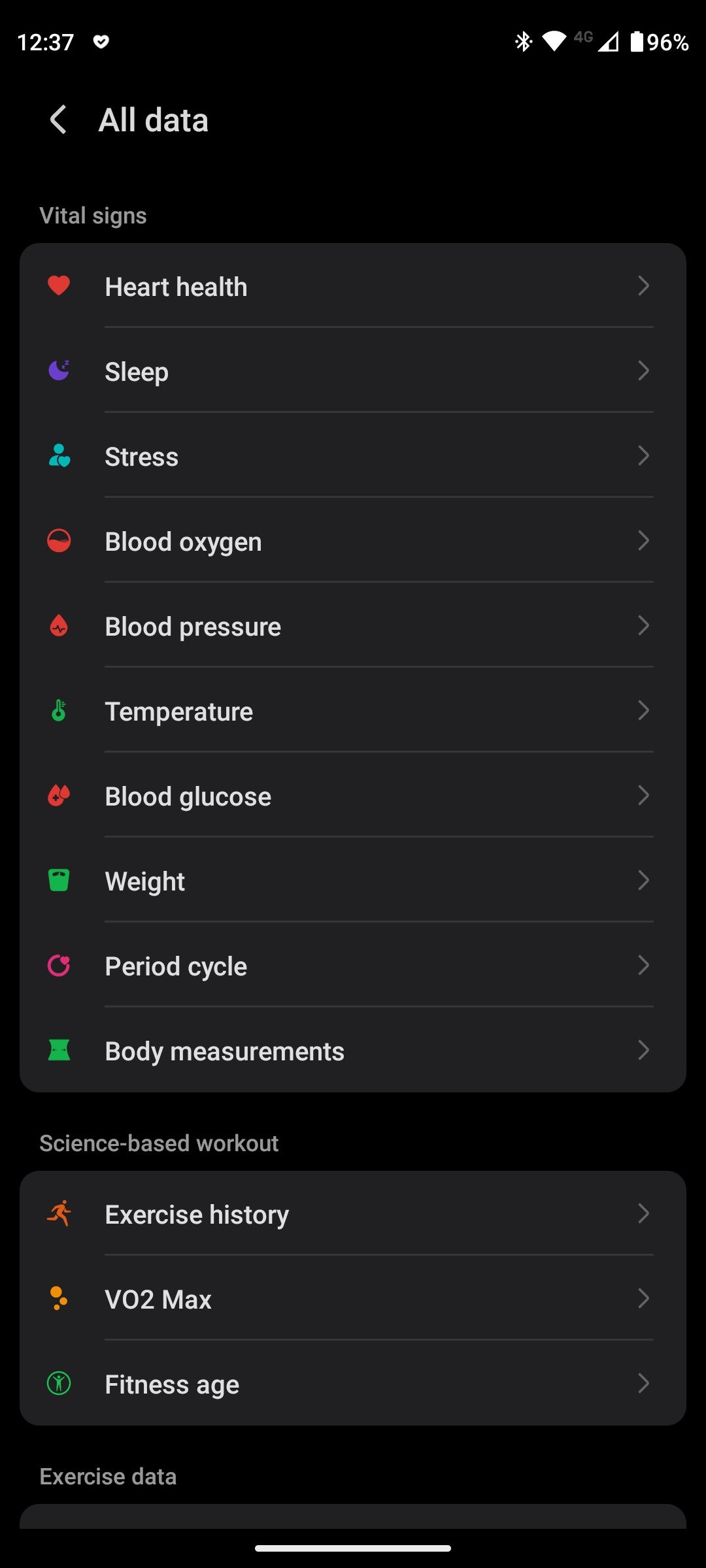706x1568 pixels.
Task: View Temperature data
Action: point(353,711)
